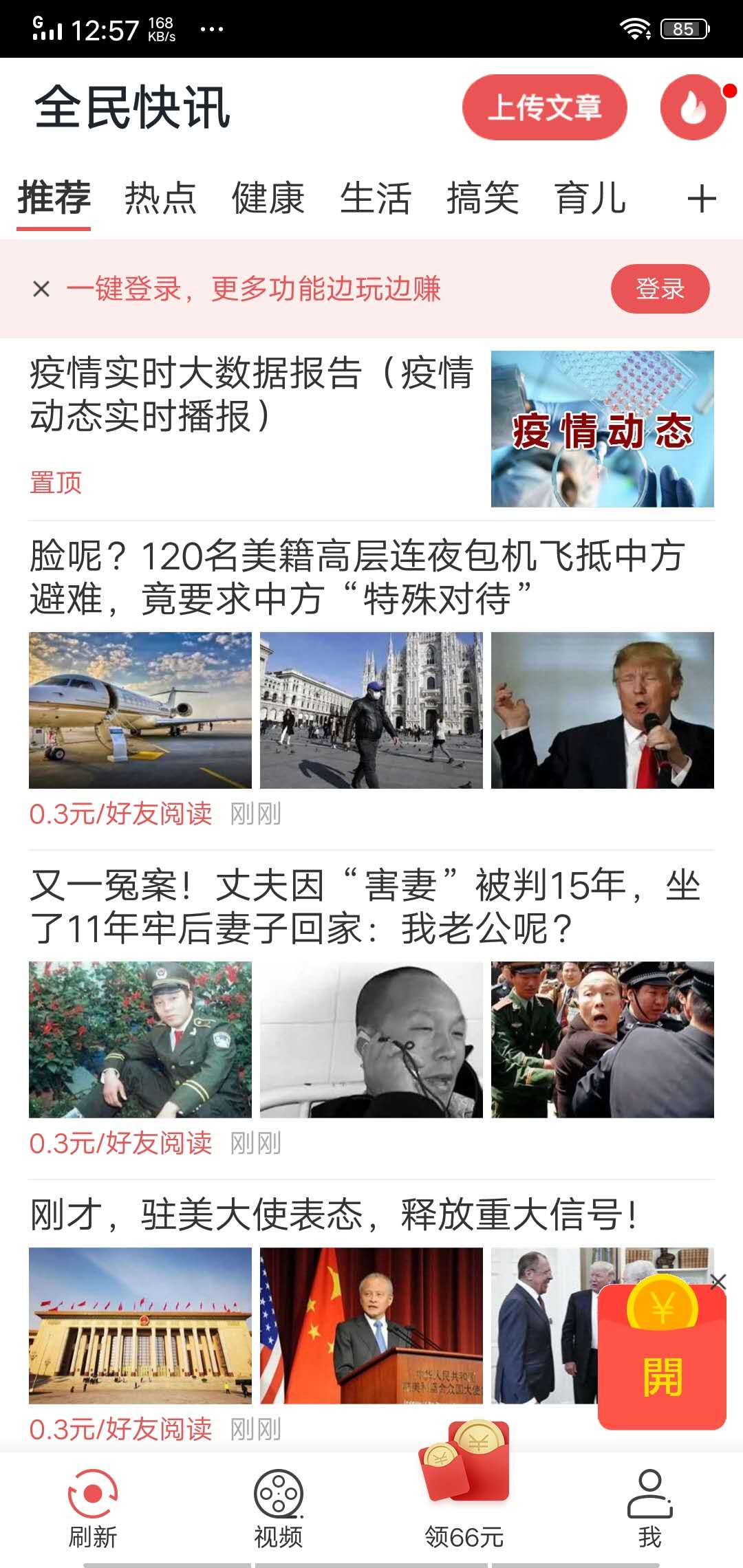Image resolution: width=743 pixels, height=1568 pixels.
Task: Tap the 上传文章 upload button
Action: (x=546, y=109)
